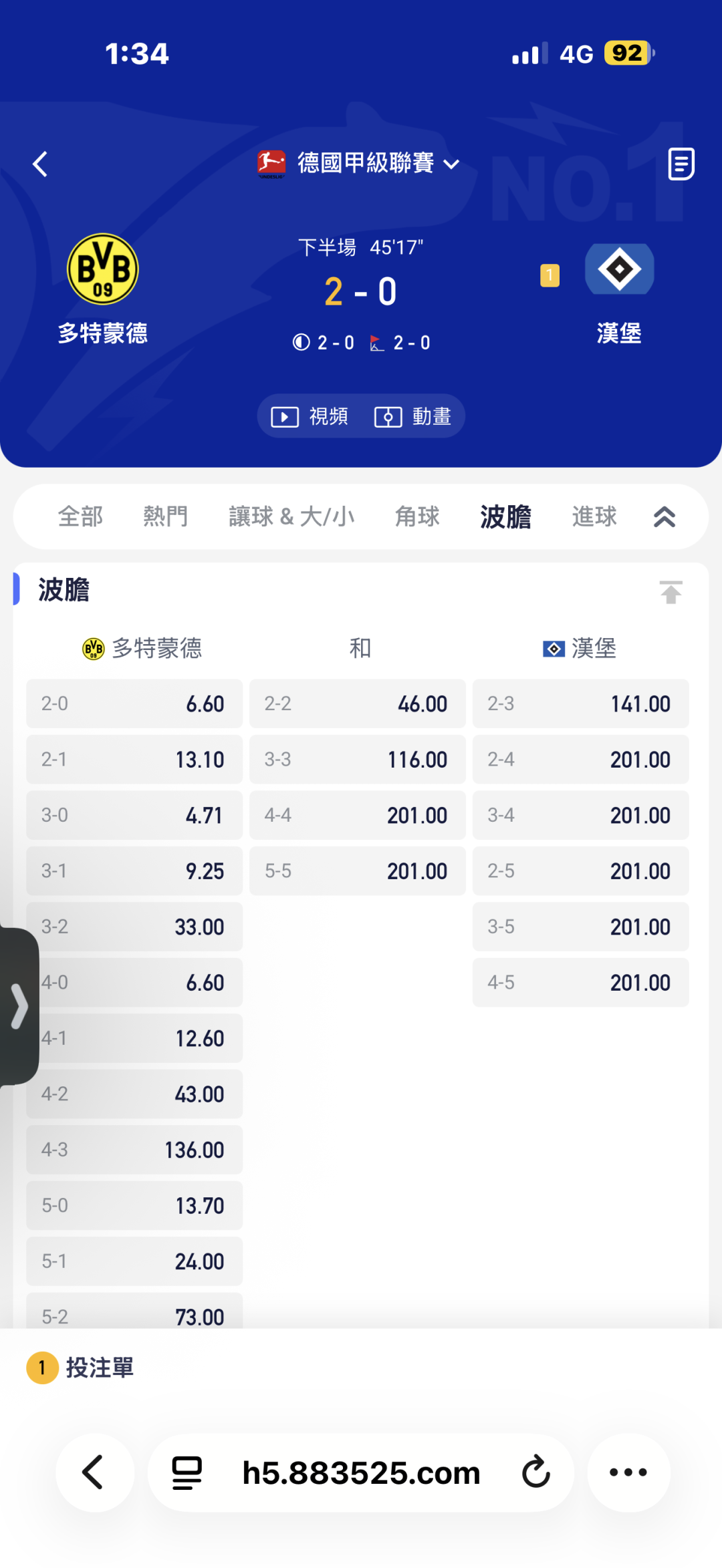Switch to the 角球 tab
Image resolution: width=722 pixels, height=1568 pixels.
pyautogui.click(x=417, y=516)
